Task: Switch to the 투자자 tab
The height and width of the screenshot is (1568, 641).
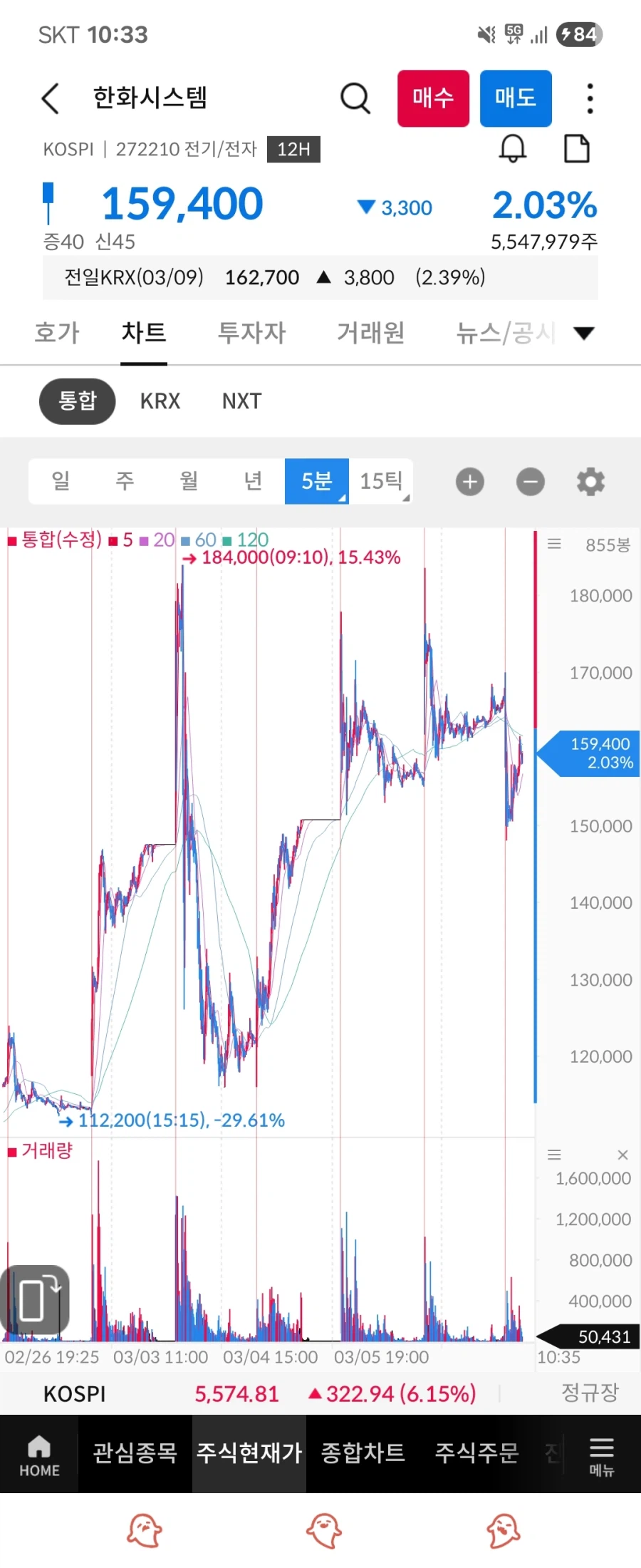Action: pyautogui.click(x=251, y=333)
